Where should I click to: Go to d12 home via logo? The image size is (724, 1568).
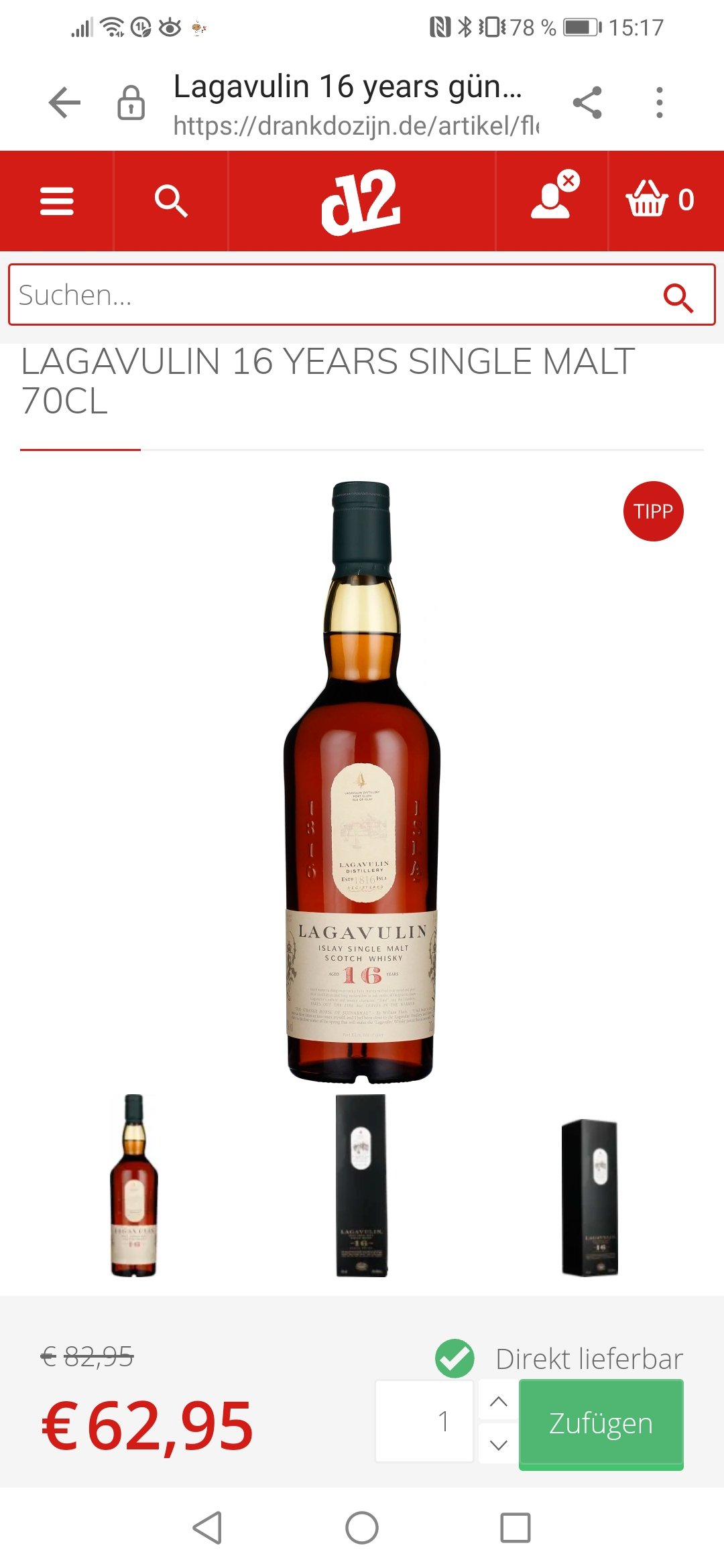pyautogui.click(x=361, y=201)
